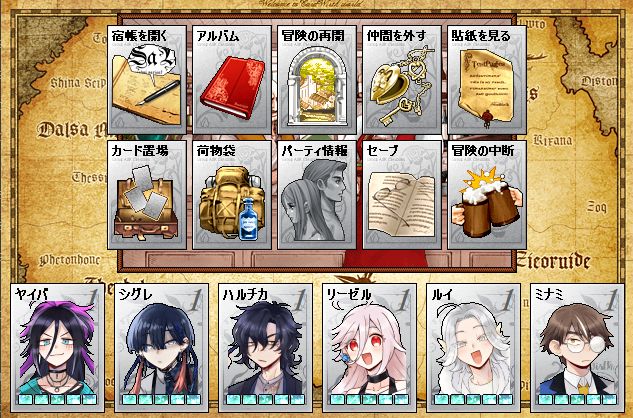Select the シグレ character card
The width and height of the screenshot is (633, 418).
(x=161, y=347)
